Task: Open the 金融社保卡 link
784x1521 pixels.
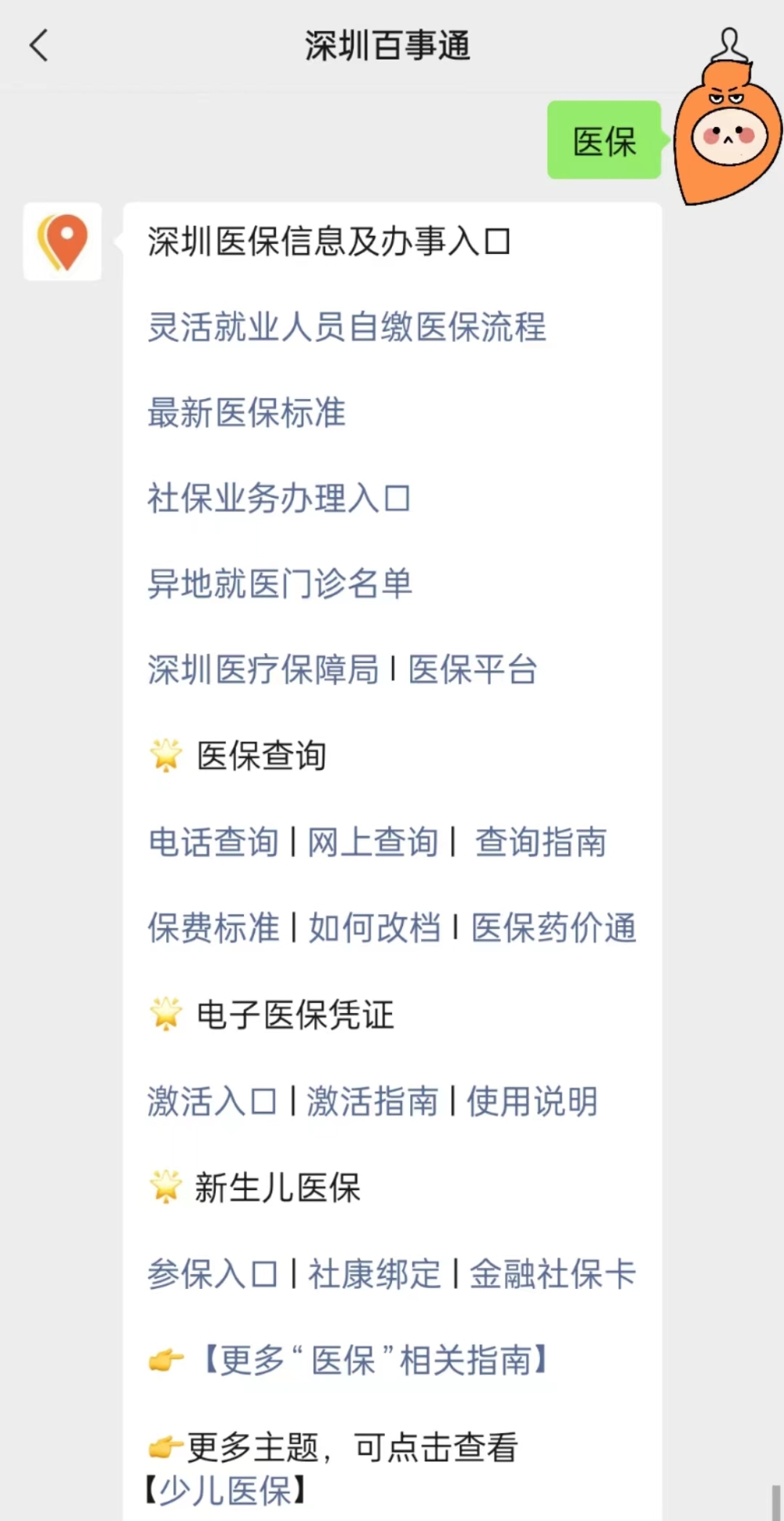Action: pyautogui.click(x=553, y=1274)
